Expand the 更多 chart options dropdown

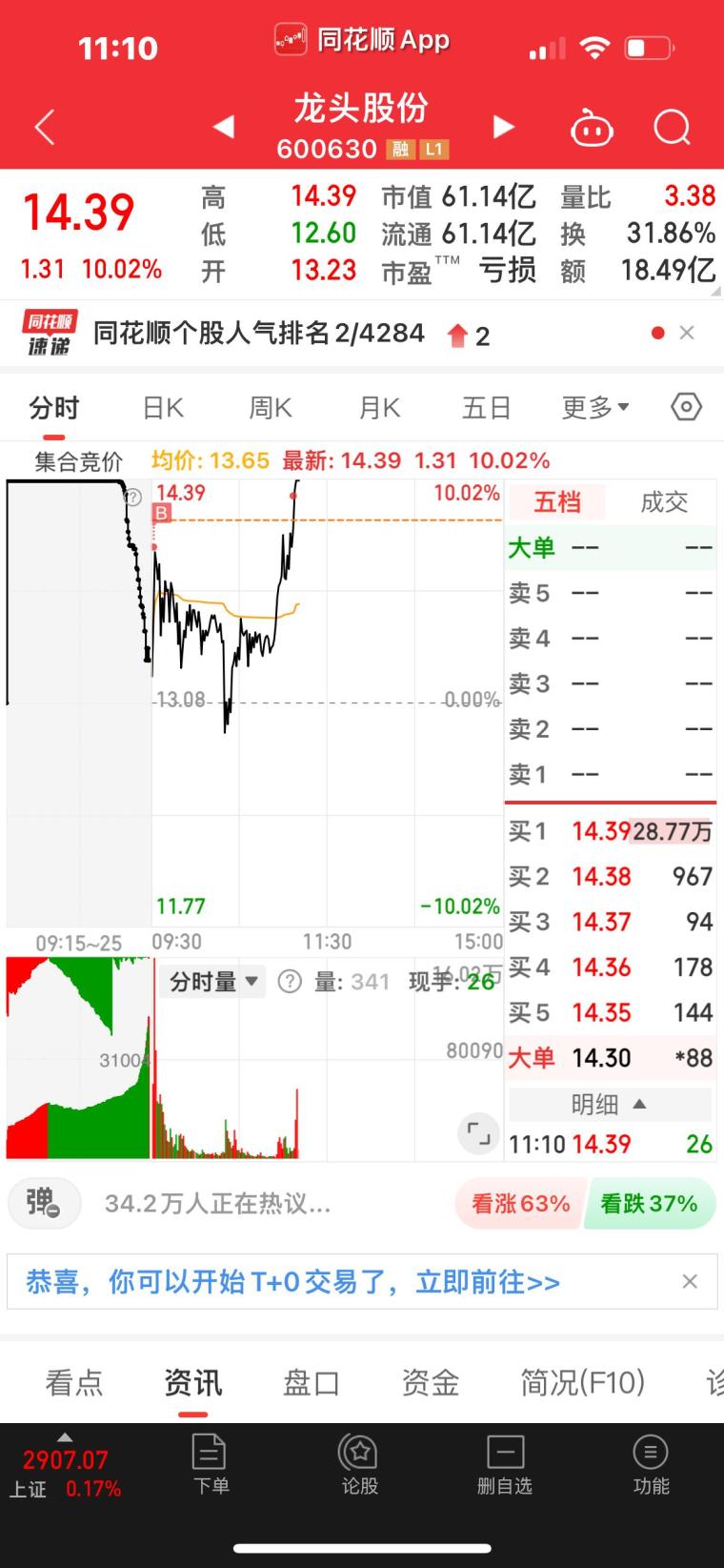(x=594, y=408)
